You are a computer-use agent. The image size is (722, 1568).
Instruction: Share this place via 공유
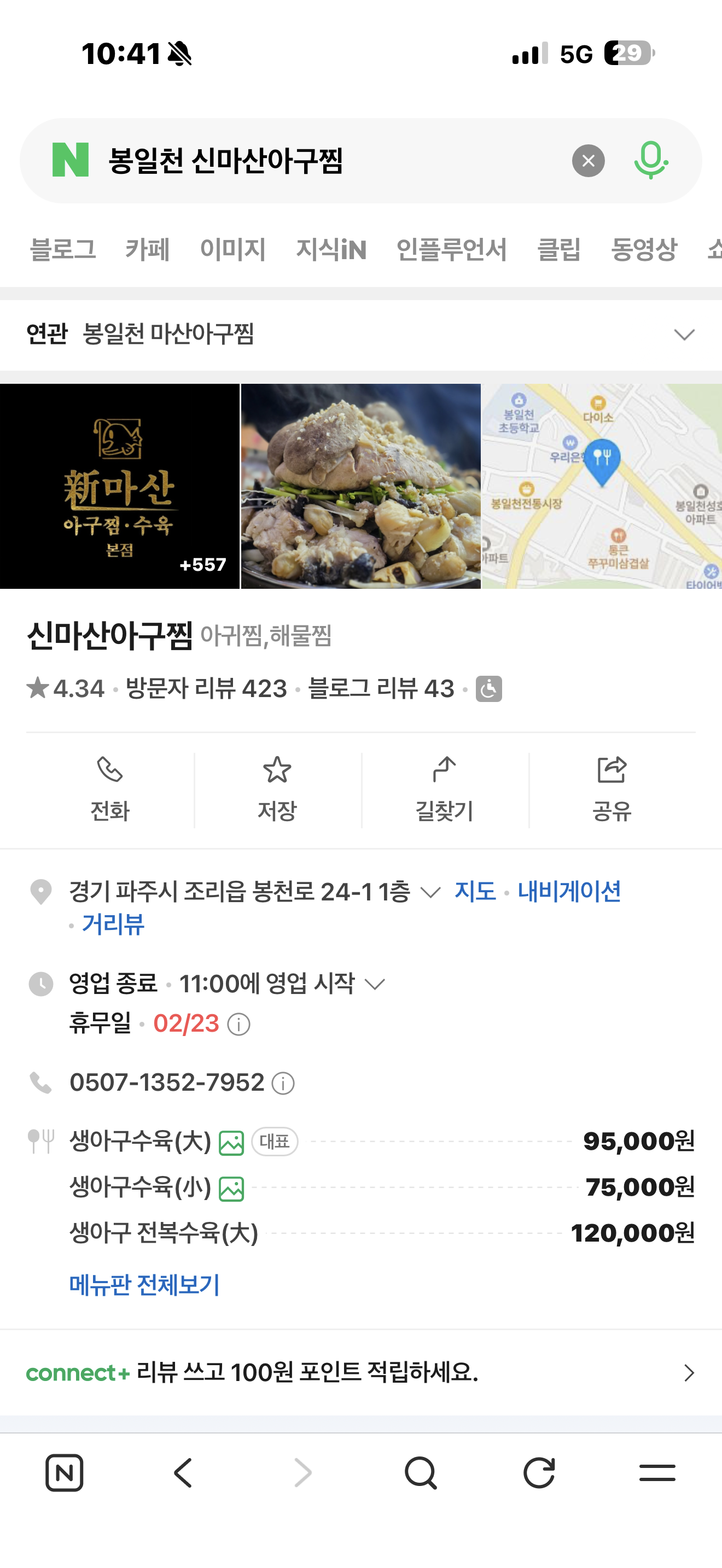pos(612,789)
